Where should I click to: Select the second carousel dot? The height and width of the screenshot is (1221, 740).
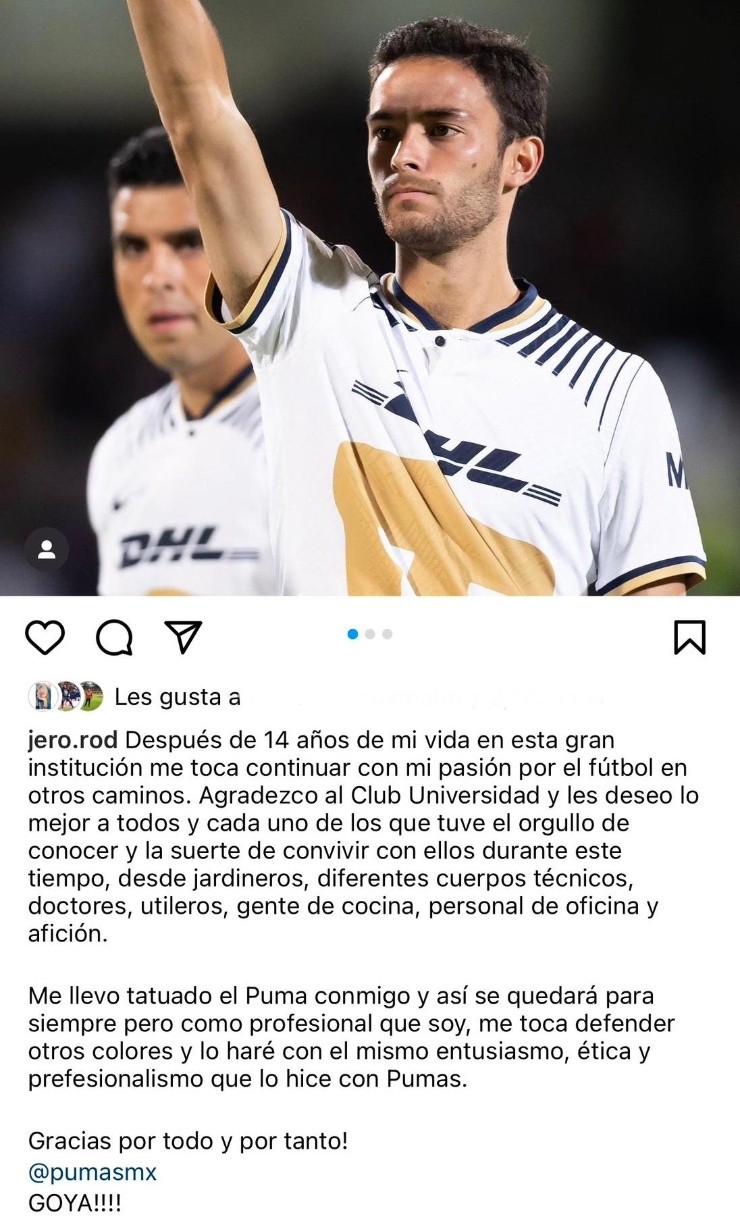click(x=370, y=631)
